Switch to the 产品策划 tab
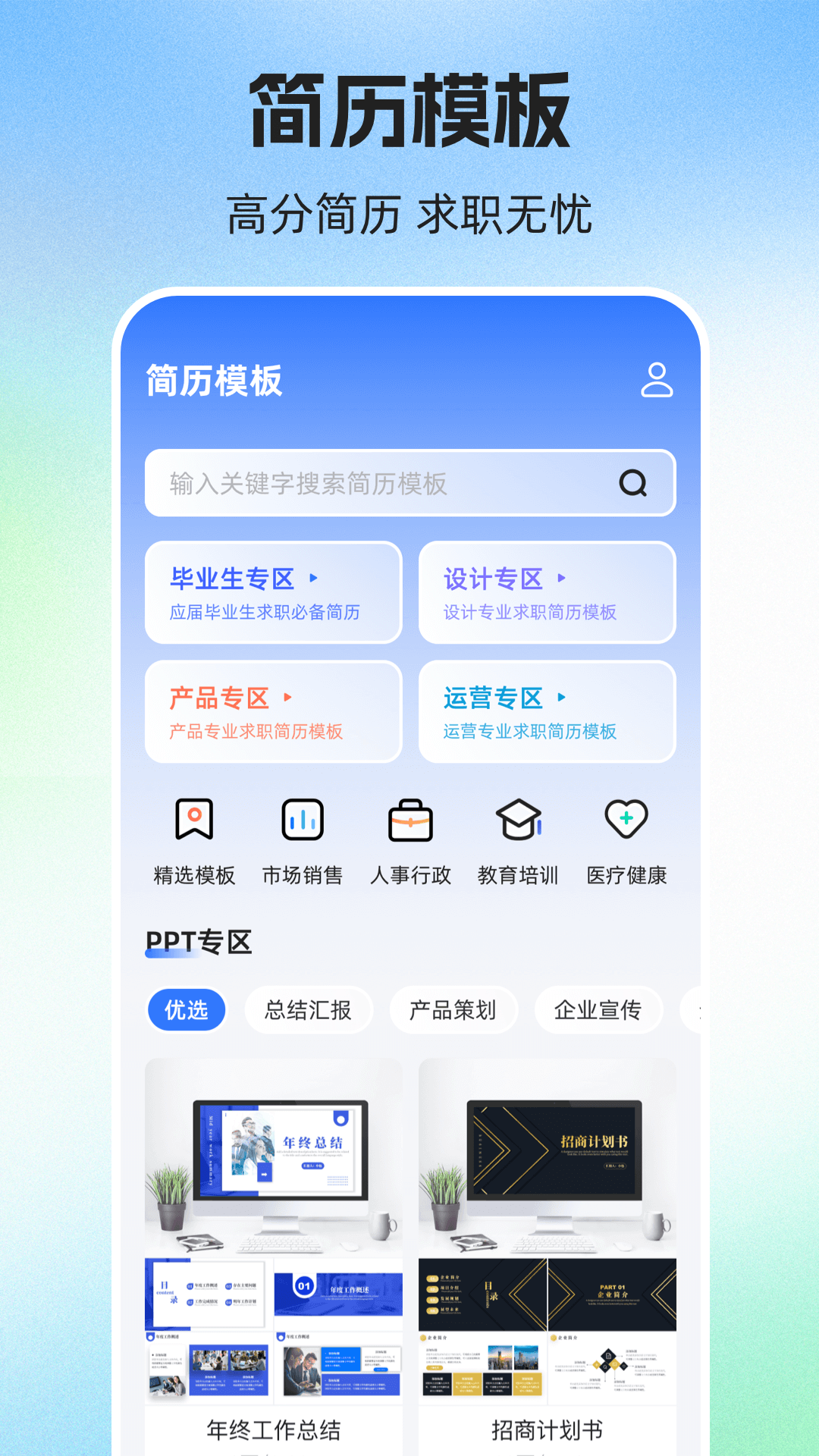The image size is (819, 1456). point(453,1009)
